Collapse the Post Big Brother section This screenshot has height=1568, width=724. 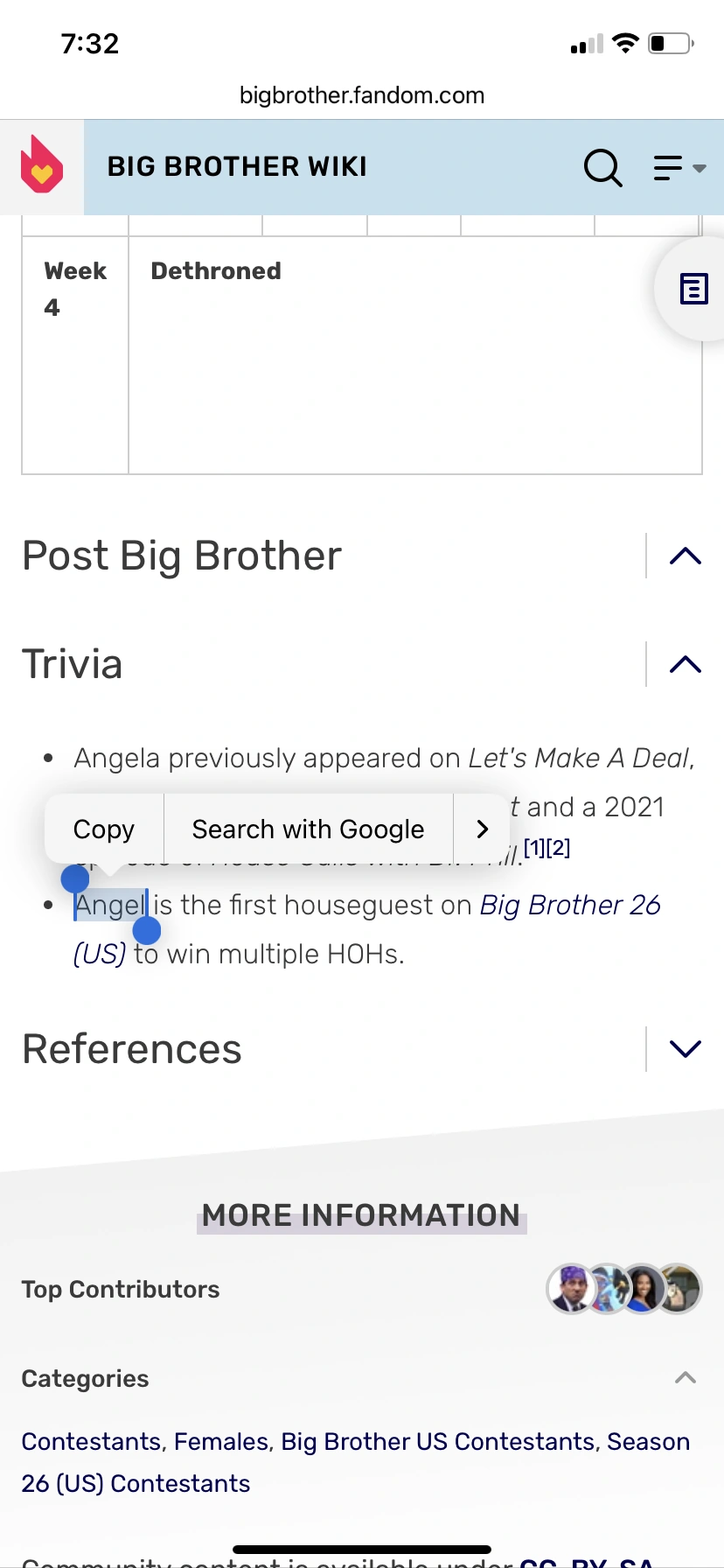[x=685, y=555]
